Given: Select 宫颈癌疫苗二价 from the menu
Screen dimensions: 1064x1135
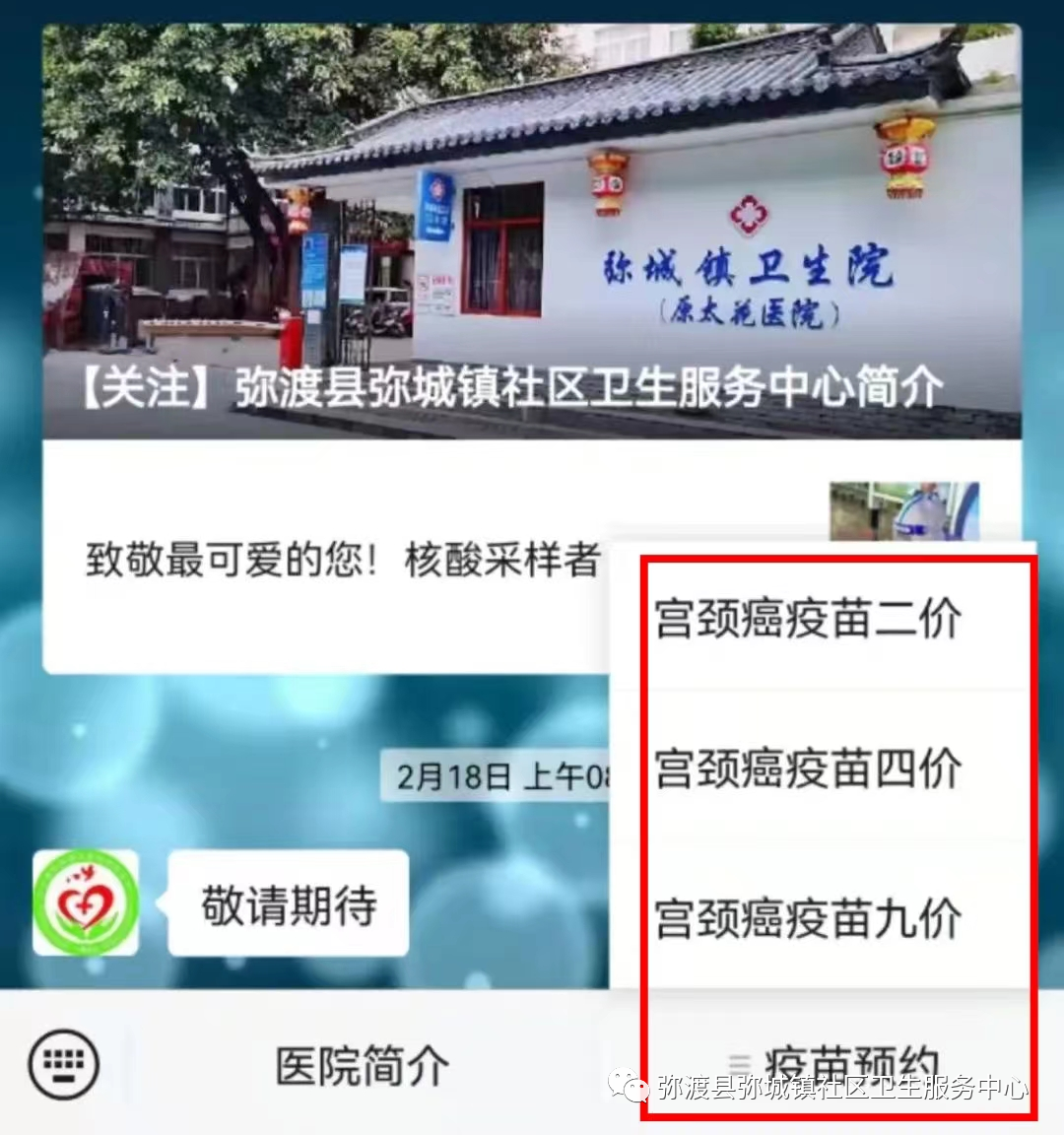Looking at the screenshot, I should [x=808, y=620].
